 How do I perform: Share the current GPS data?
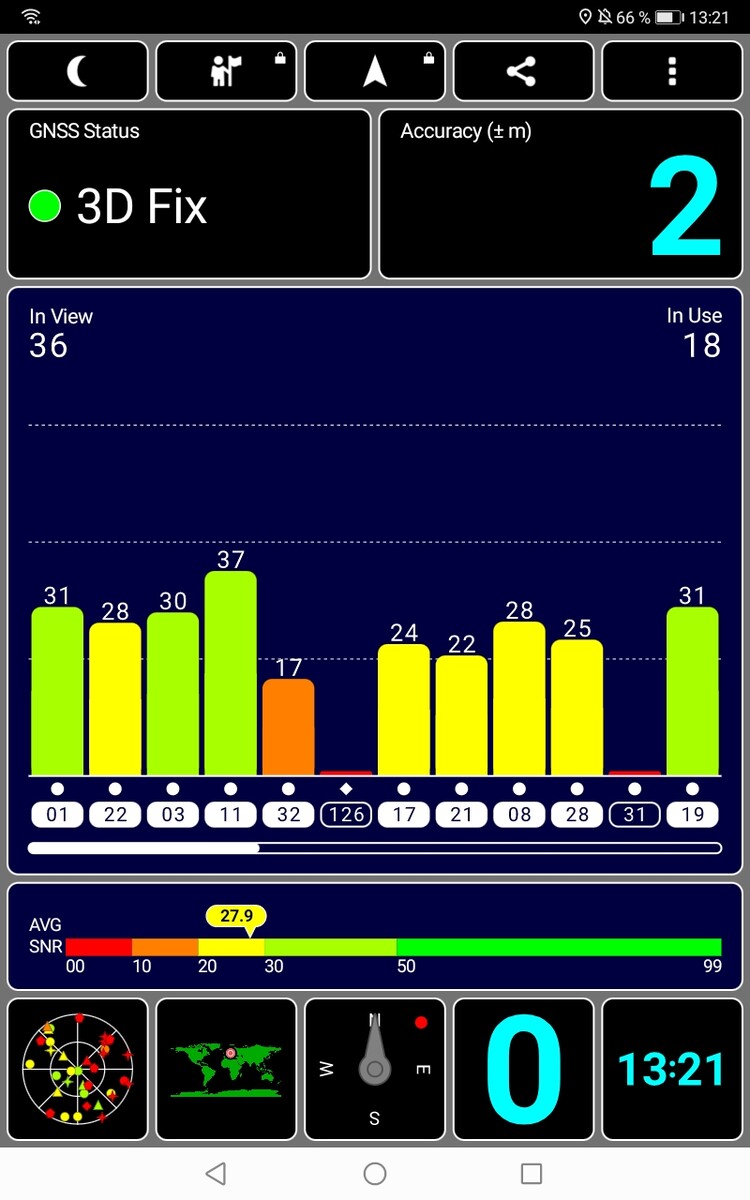pos(522,71)
